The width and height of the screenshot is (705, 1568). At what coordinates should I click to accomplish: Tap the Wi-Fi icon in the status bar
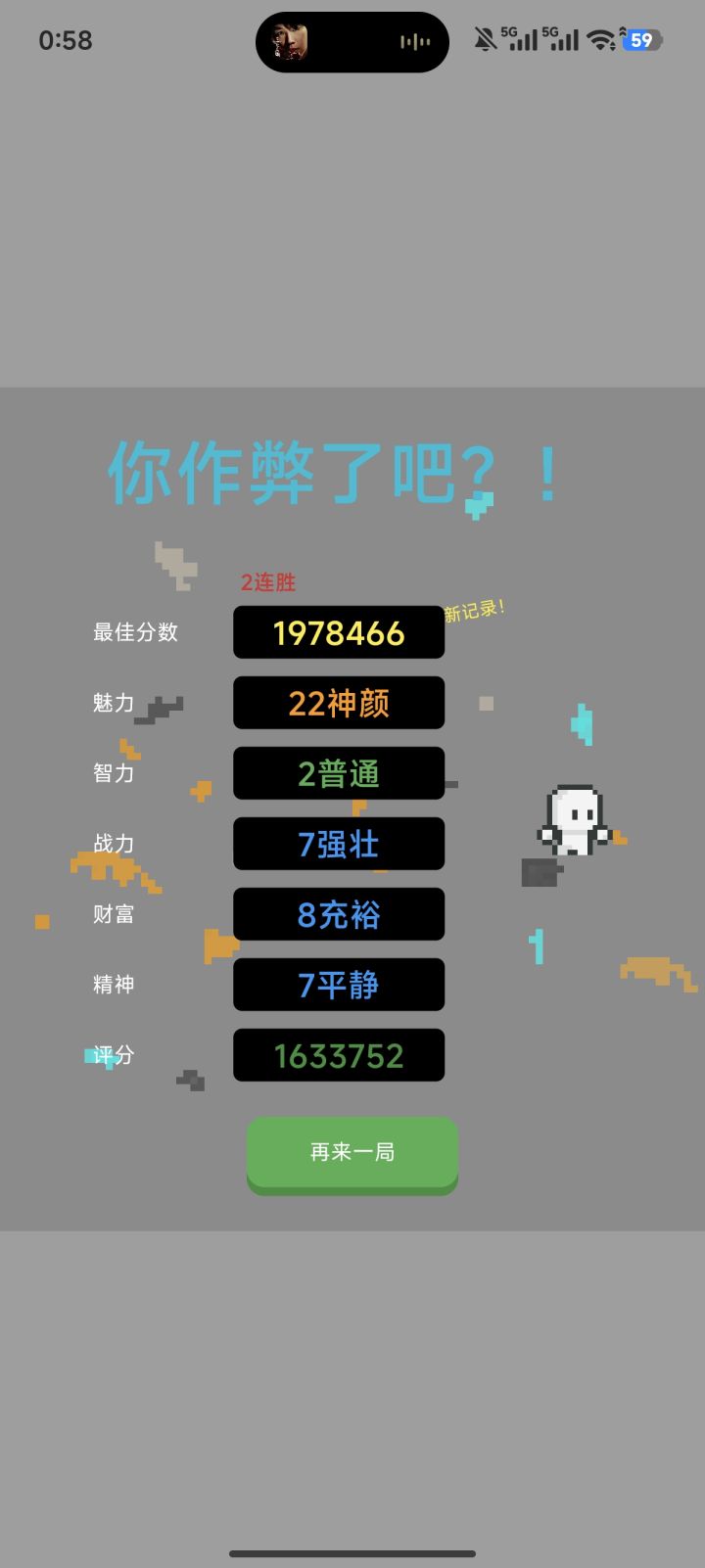tap(600, 41)
